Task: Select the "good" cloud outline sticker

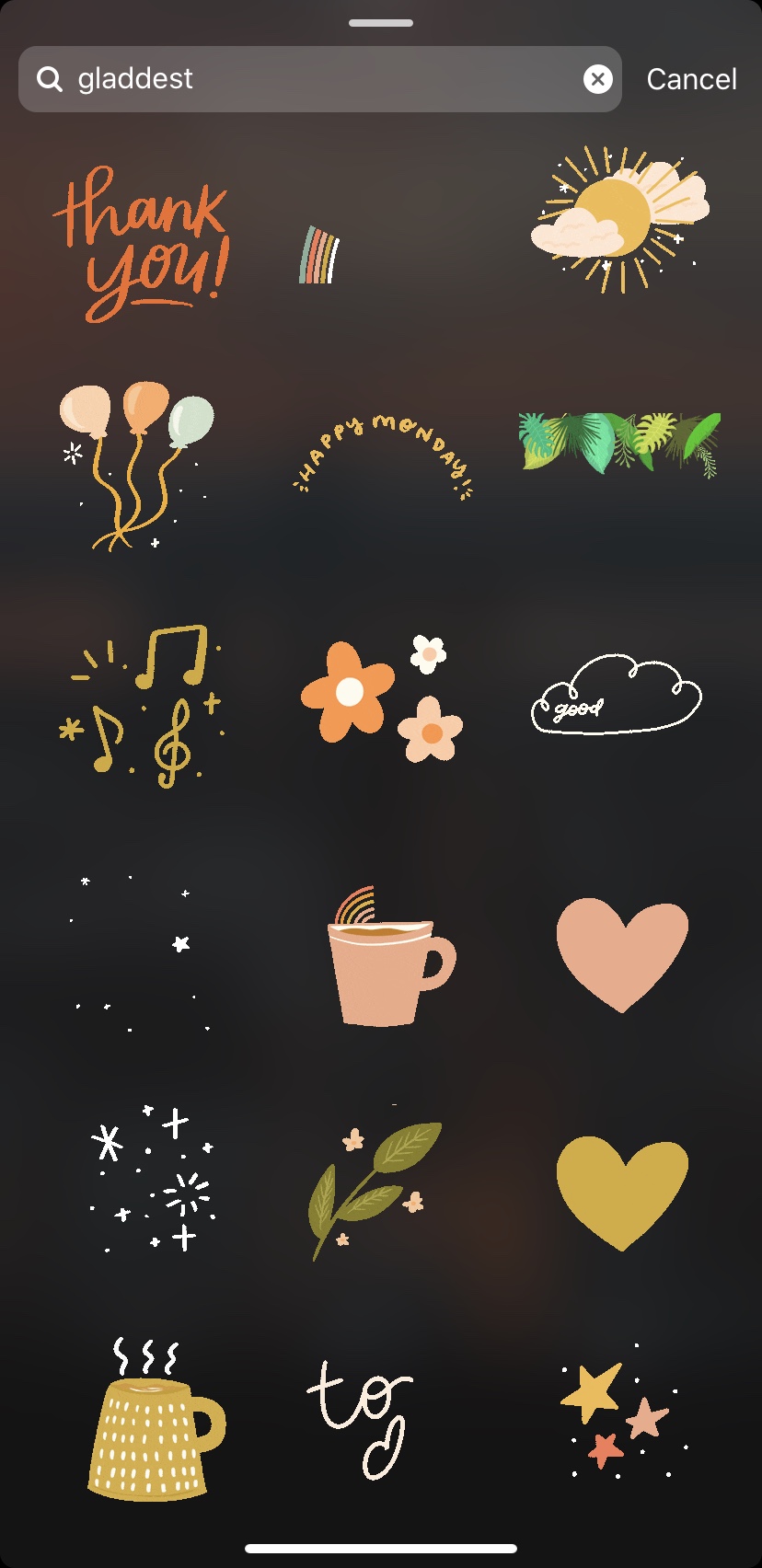Action: click(x=616, y=696)
